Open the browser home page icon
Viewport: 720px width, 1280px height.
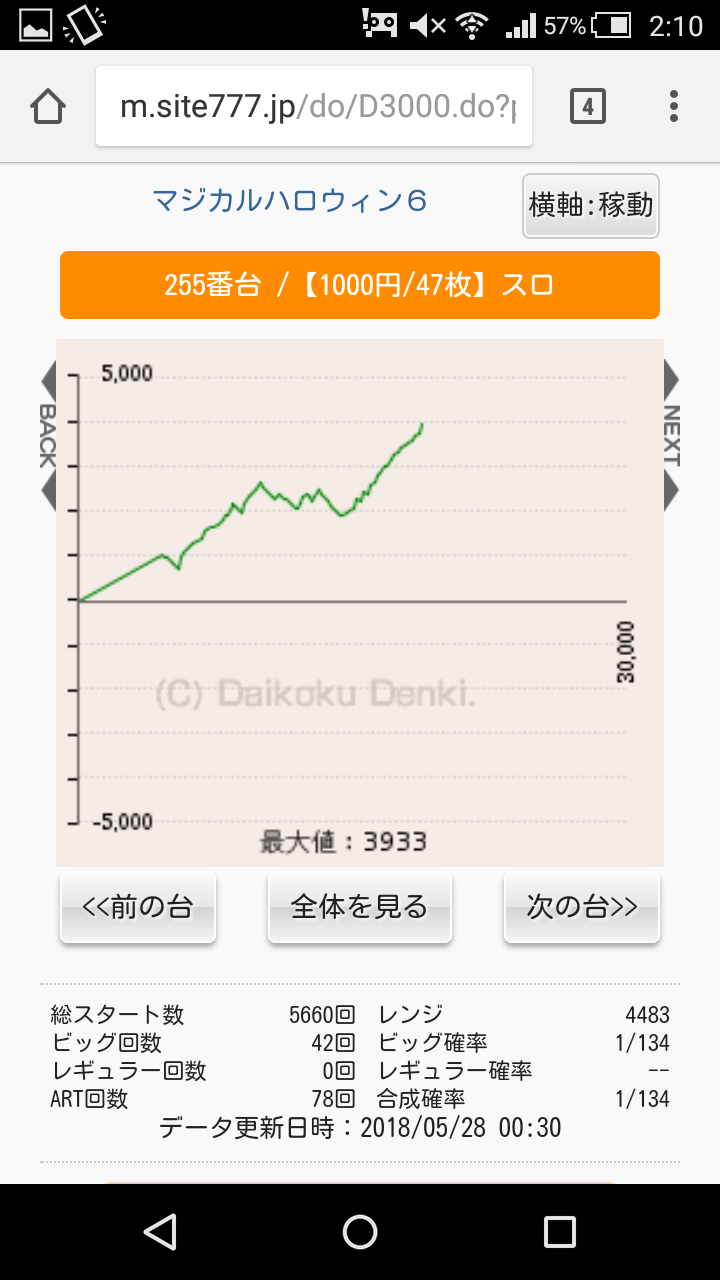(49, 106)
